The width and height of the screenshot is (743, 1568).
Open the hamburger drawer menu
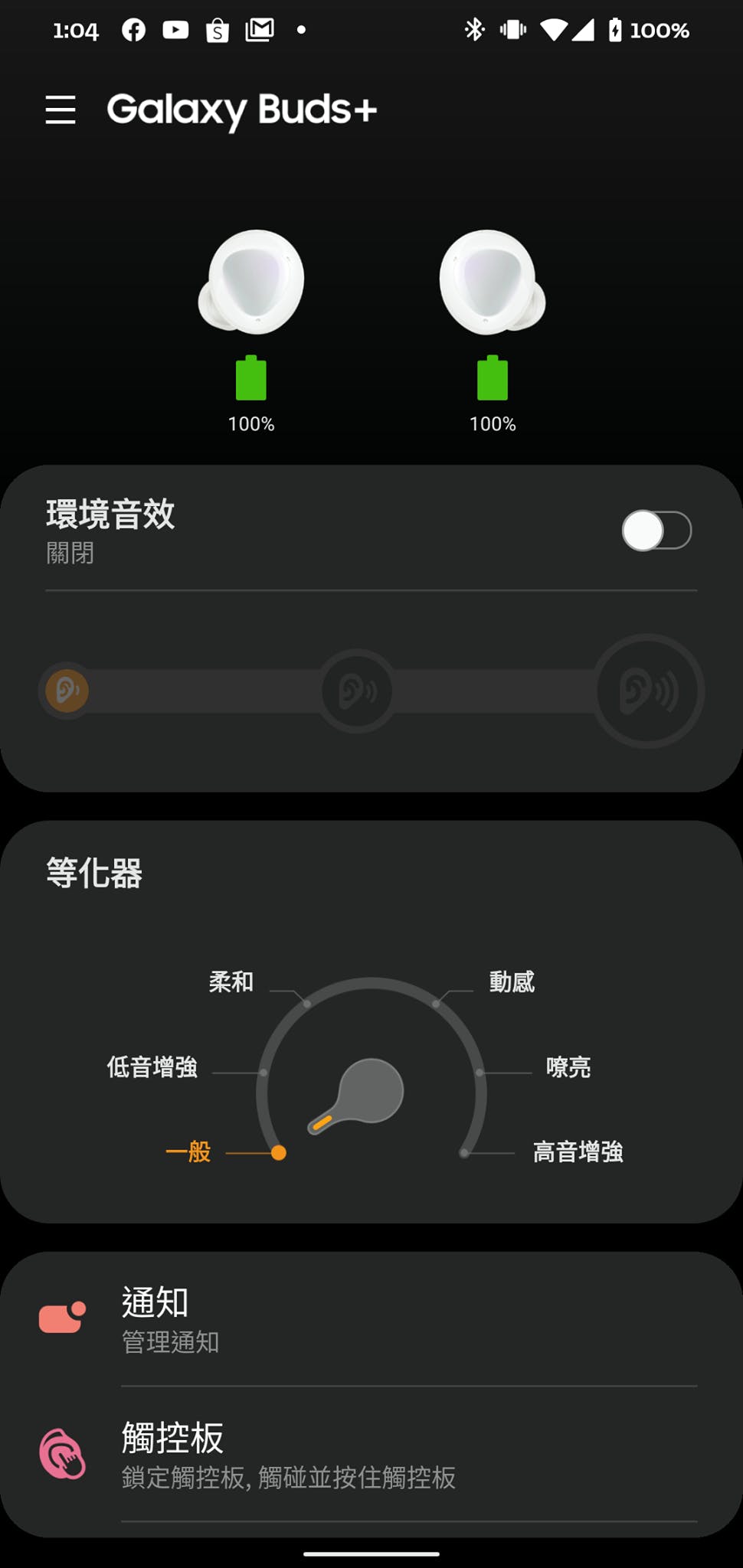pyautogui.click(x=61, y=110)
